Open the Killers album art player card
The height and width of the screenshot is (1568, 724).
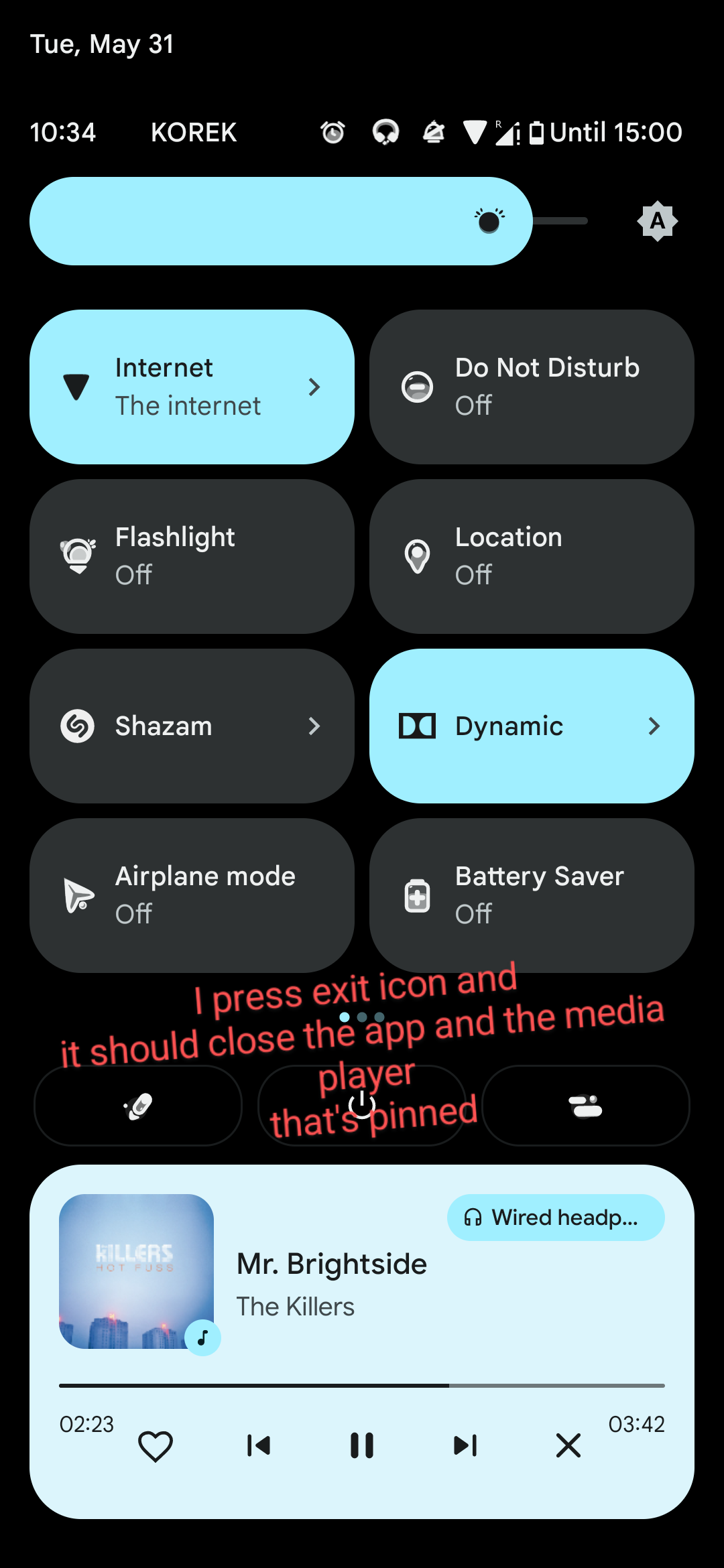pyautogui.click(x=136, y=1271)
